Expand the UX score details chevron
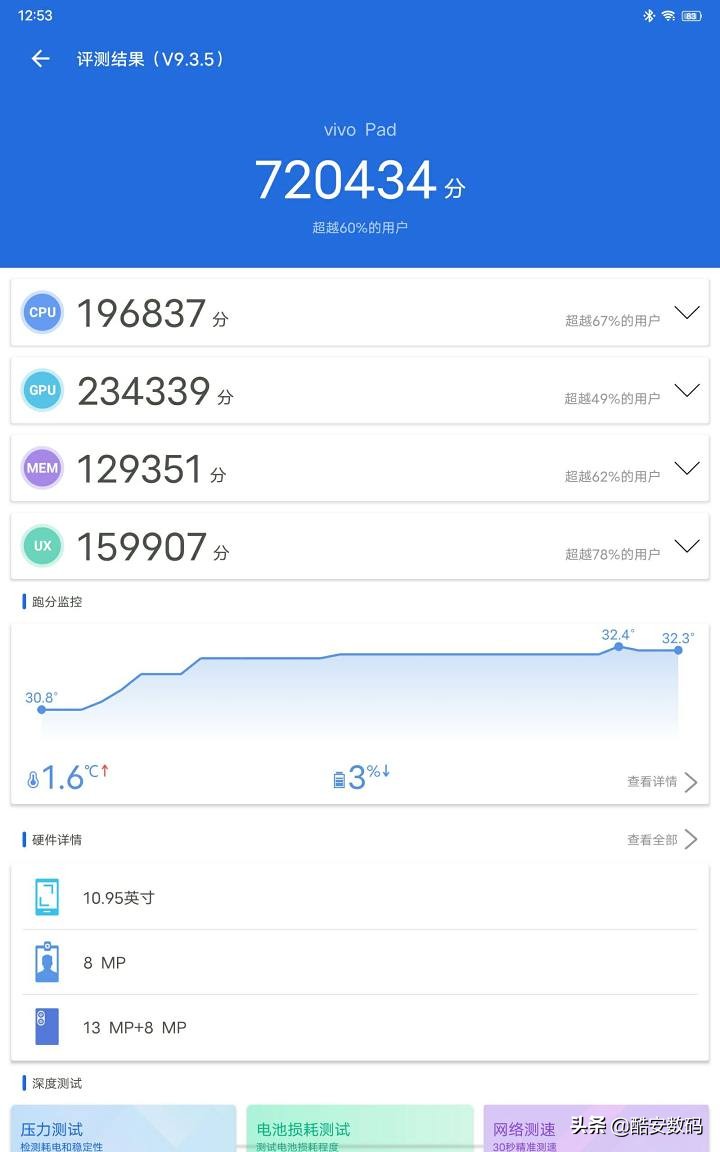The image size is (720, 1152). pos(687,546)
